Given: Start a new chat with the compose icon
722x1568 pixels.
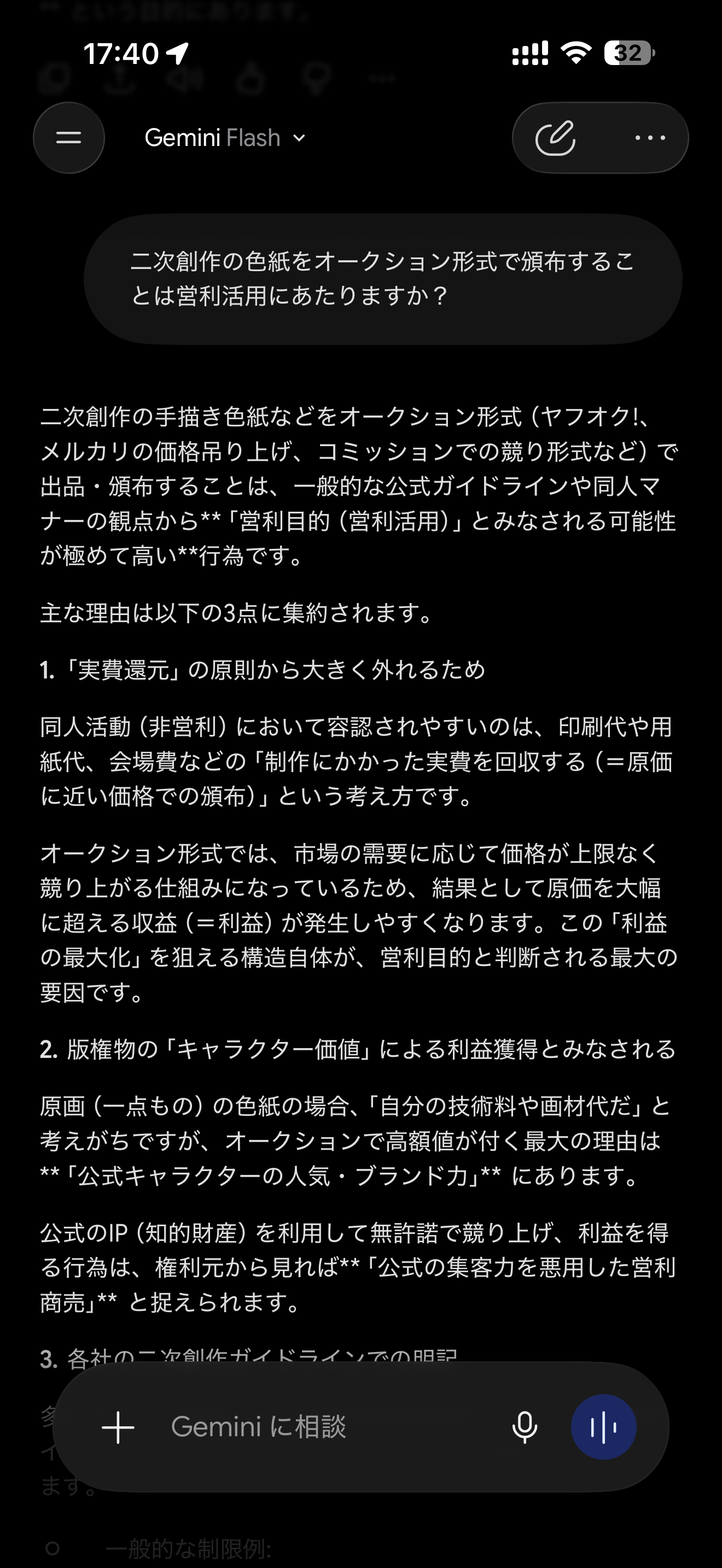Looking at the screenshot, I should click(555, 138).
